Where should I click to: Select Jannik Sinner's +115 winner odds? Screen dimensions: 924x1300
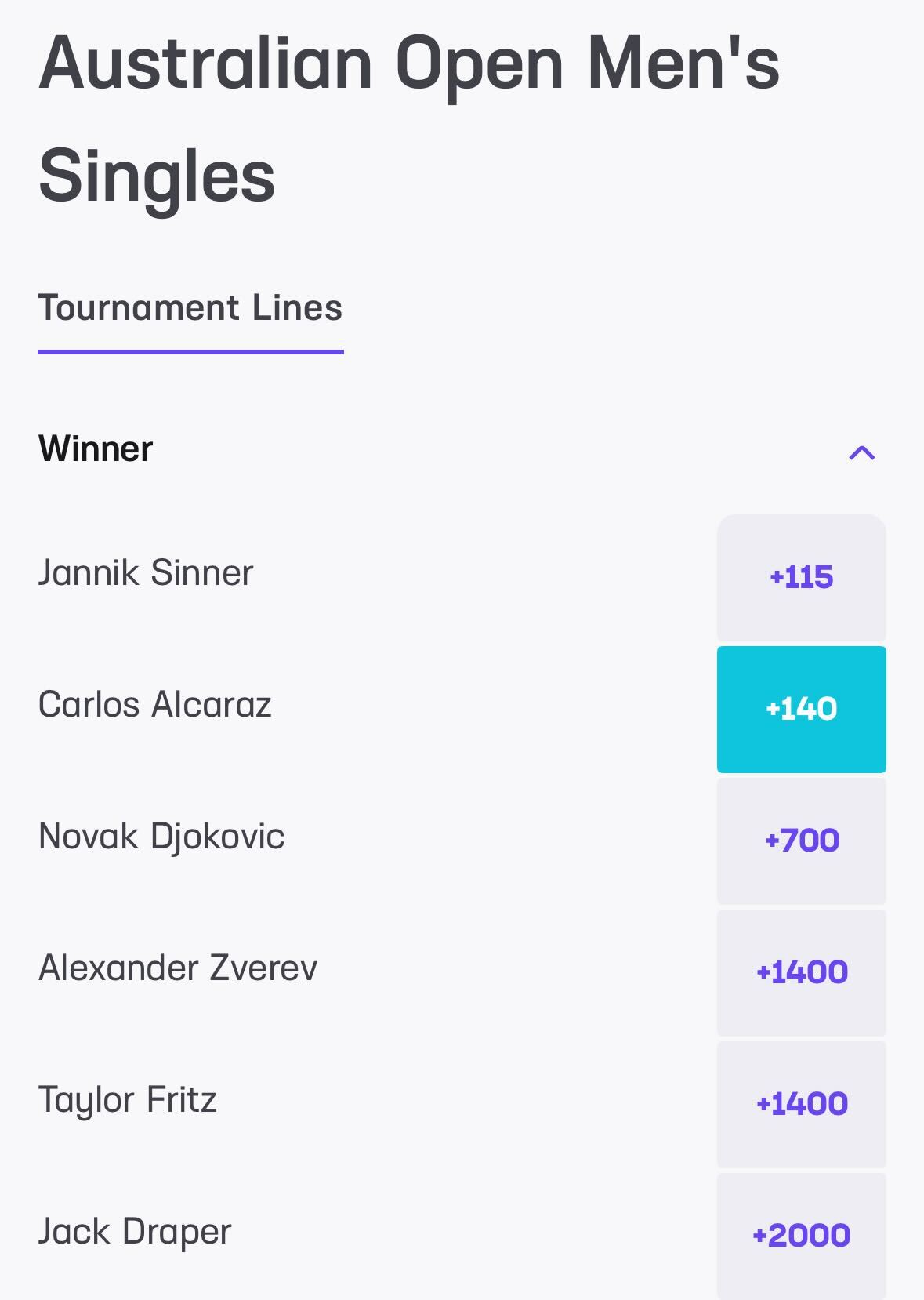tap(800, 577)
